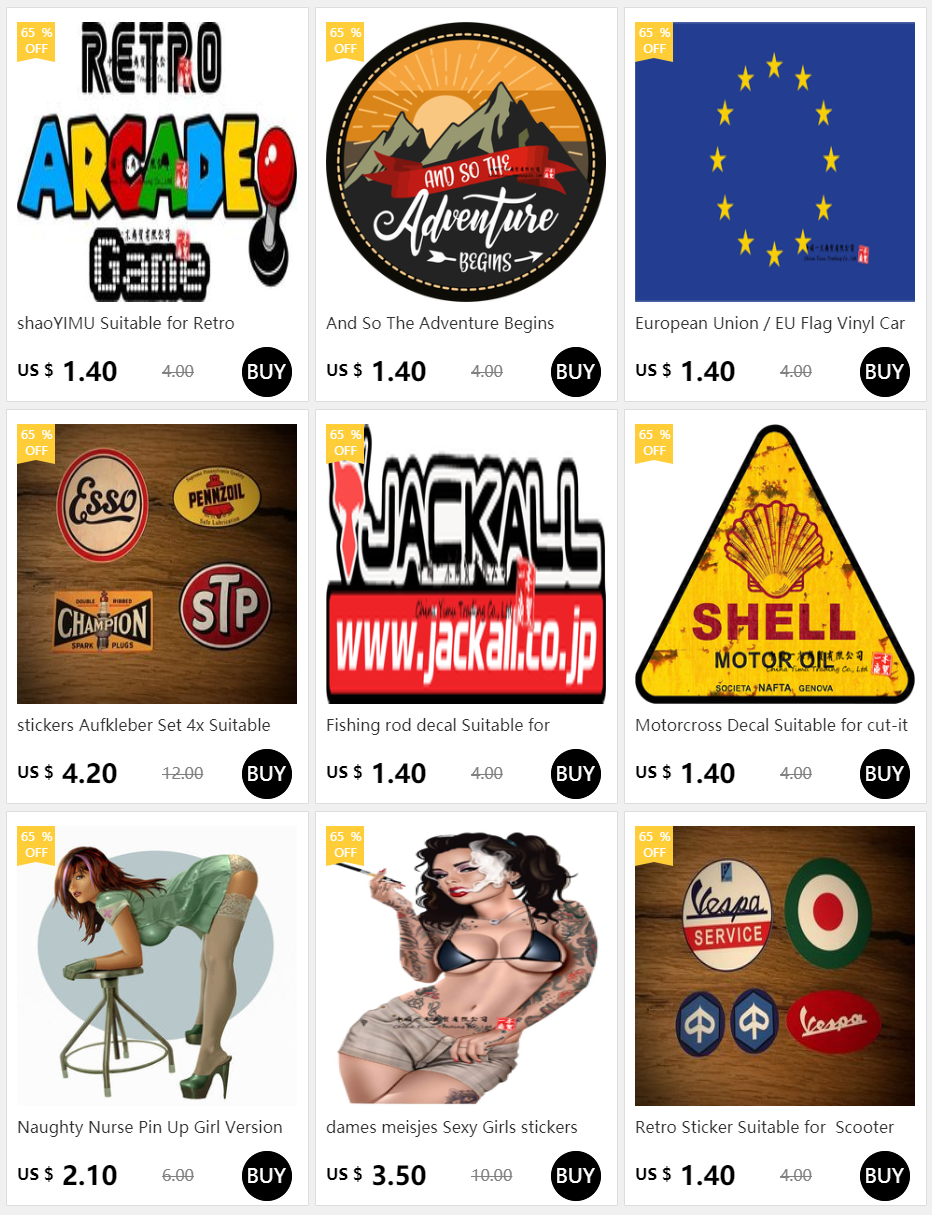Viewport: 932px width, 1215px height.
Task: Open the Aufkleber Set 4x stickers item
Action: click(157, 564)
